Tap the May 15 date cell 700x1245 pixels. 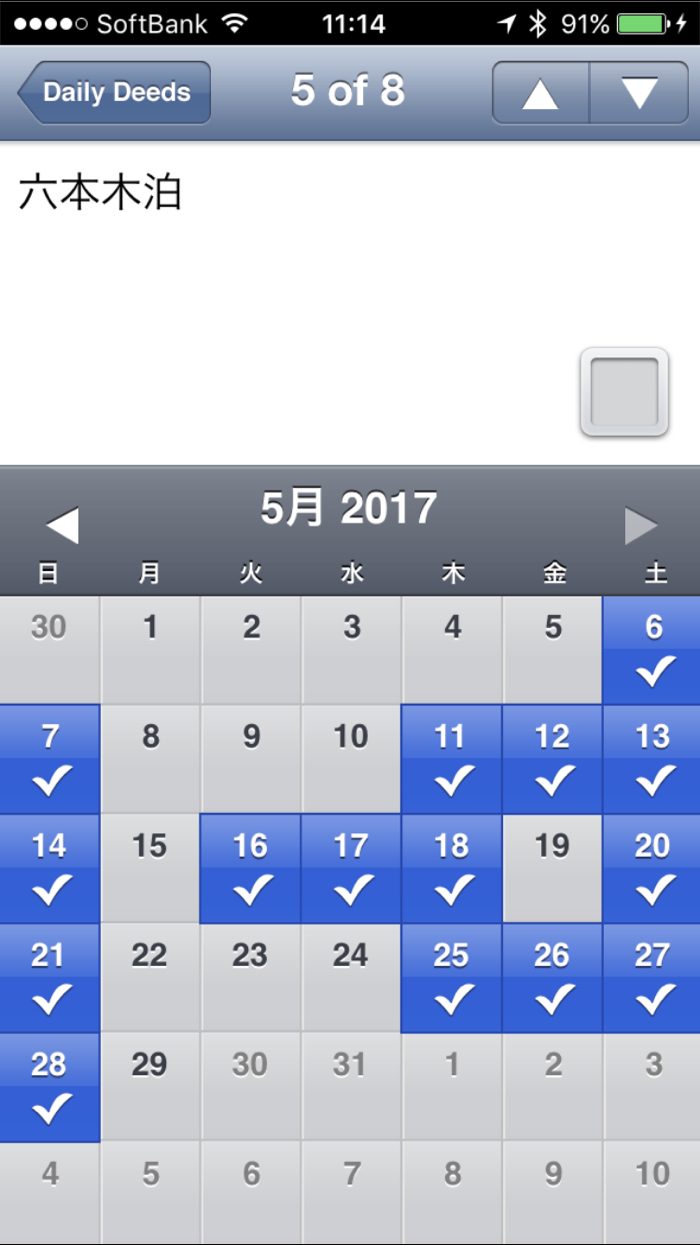coord(150,868)
